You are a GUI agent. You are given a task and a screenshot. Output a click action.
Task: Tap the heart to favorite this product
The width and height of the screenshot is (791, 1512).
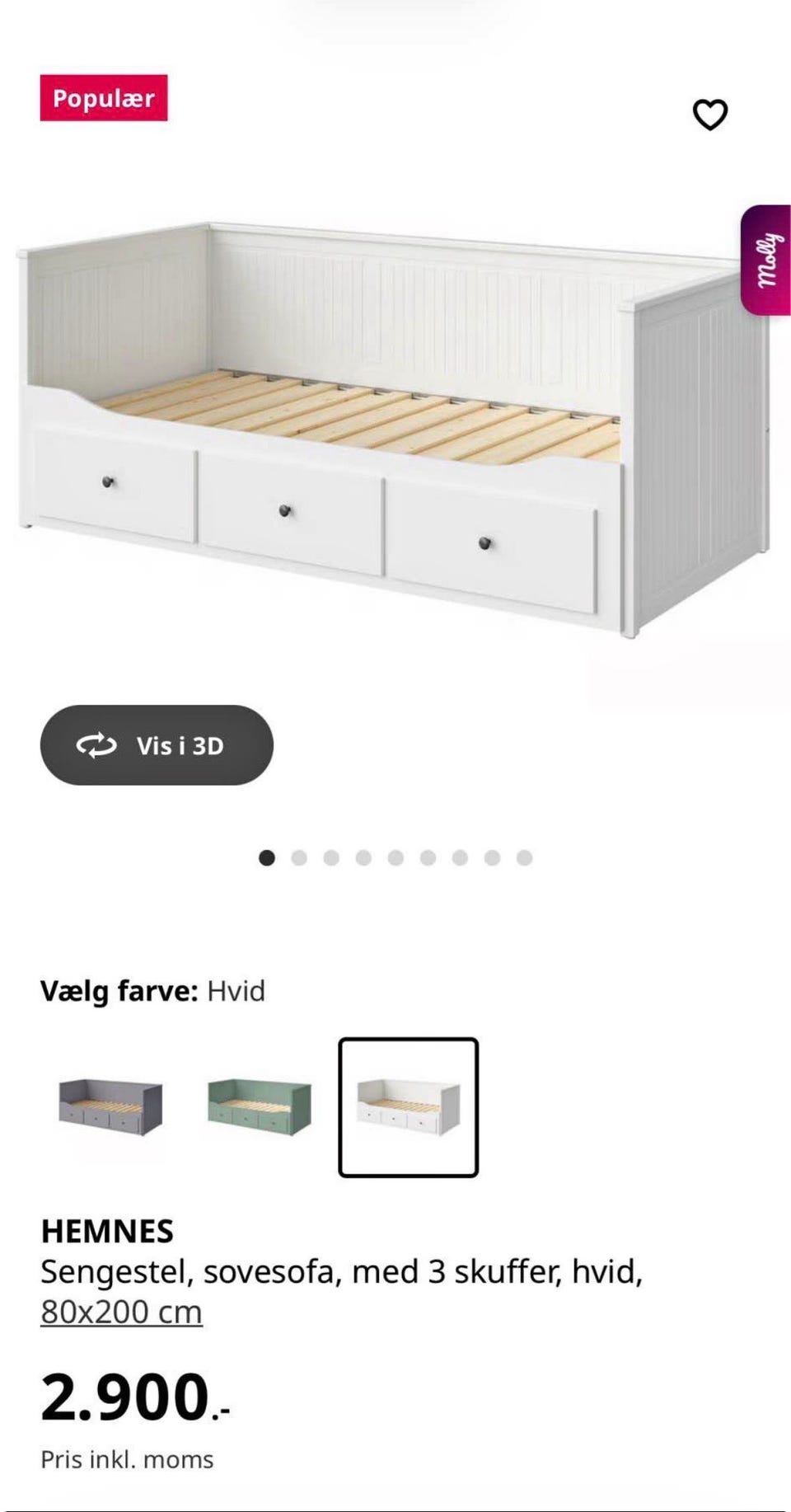709,115
